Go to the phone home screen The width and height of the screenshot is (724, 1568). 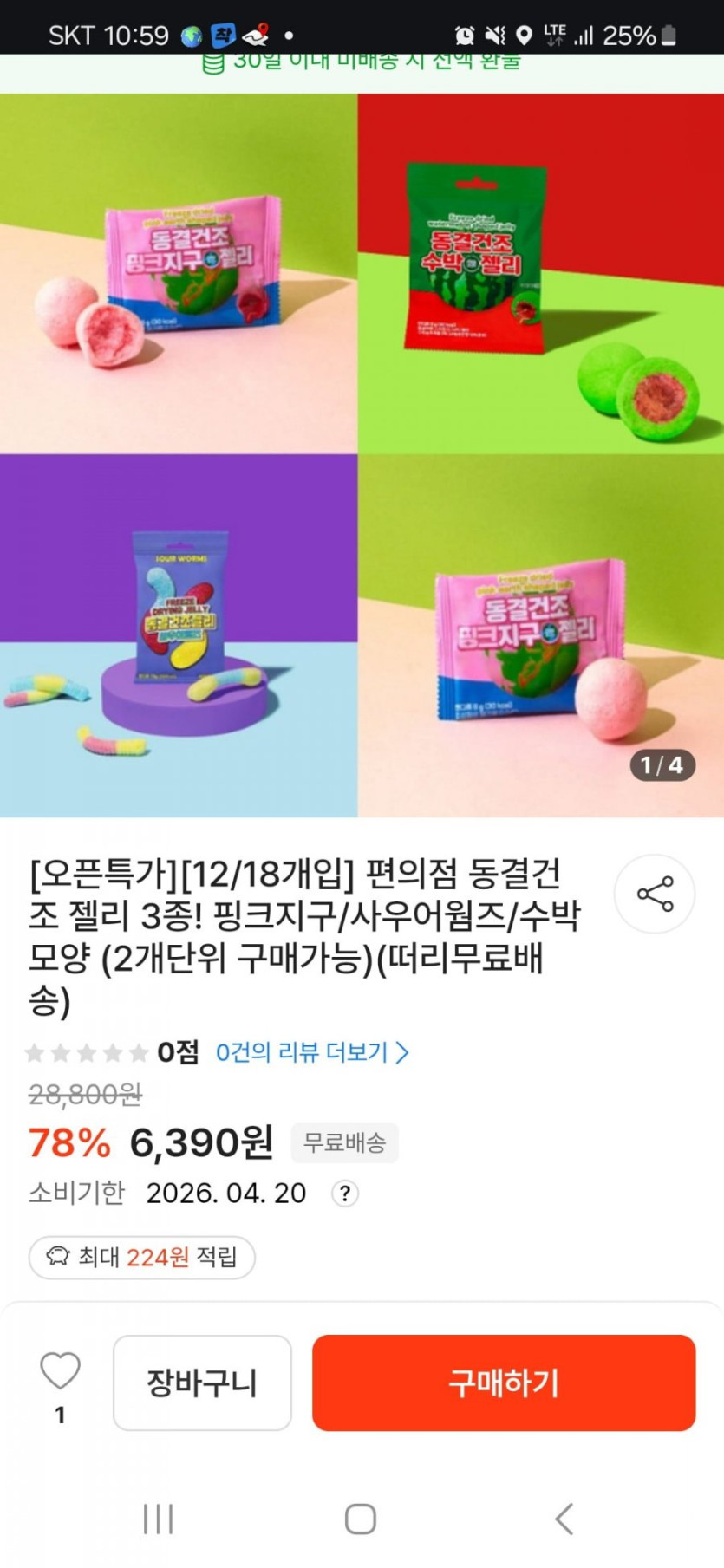coord(361,1519)
